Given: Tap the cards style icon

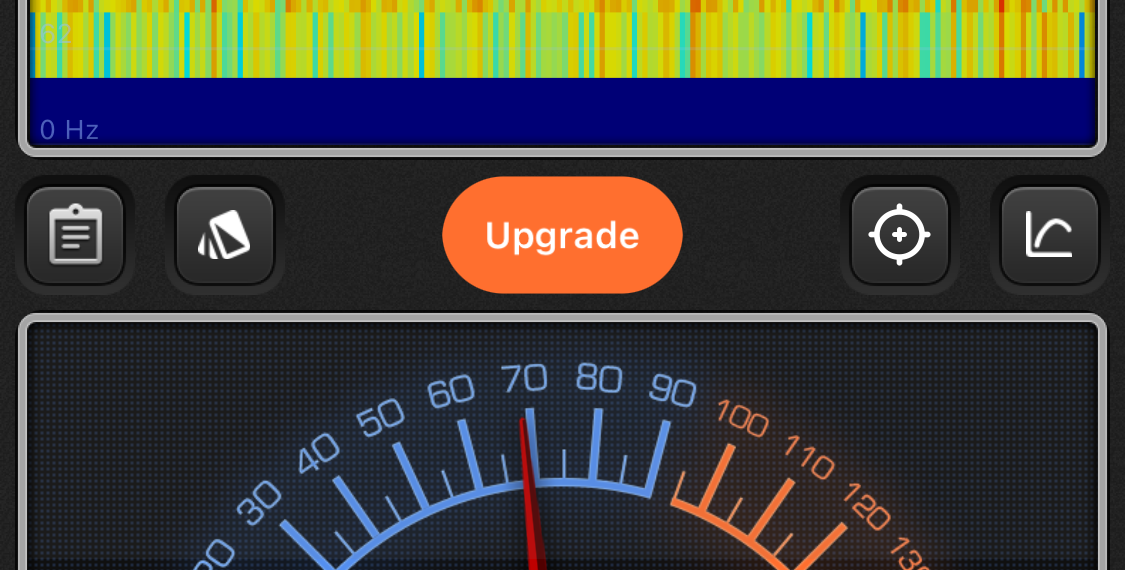Looking at the screenshot, I should click(225, 235).
